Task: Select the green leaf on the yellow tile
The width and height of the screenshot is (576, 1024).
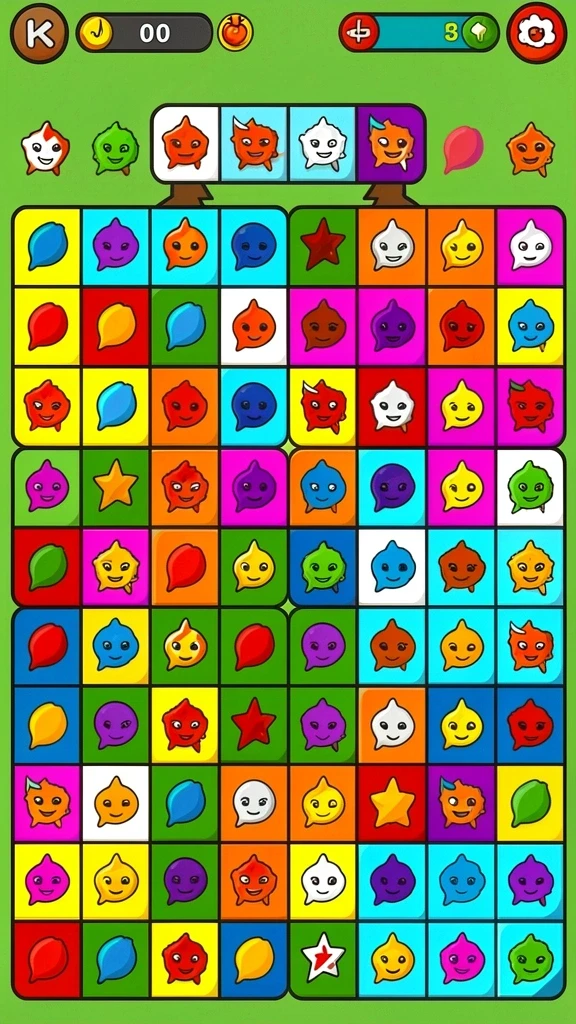Action: click(530, 803)
